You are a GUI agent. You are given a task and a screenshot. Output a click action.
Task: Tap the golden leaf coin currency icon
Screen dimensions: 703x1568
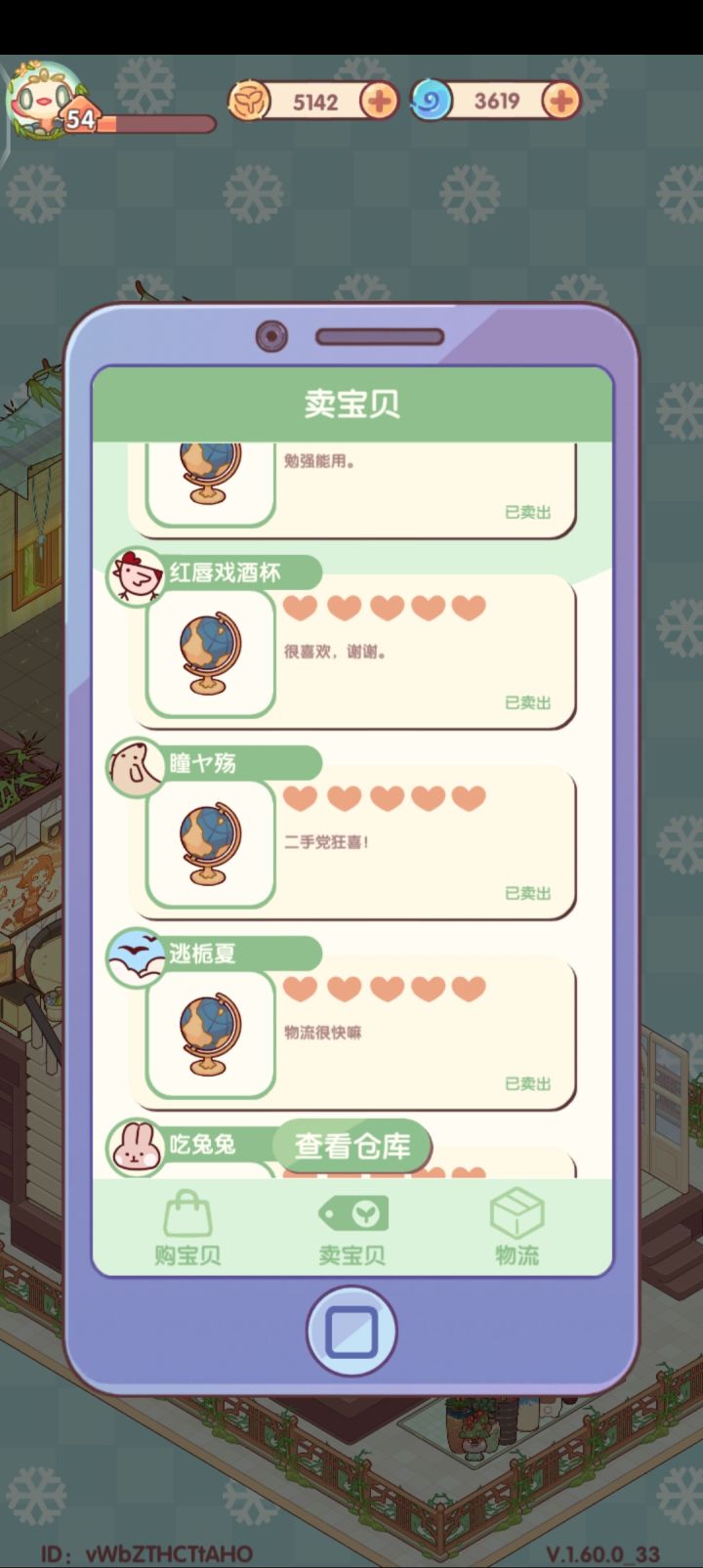pyautogui.click(x=251, y=102)
